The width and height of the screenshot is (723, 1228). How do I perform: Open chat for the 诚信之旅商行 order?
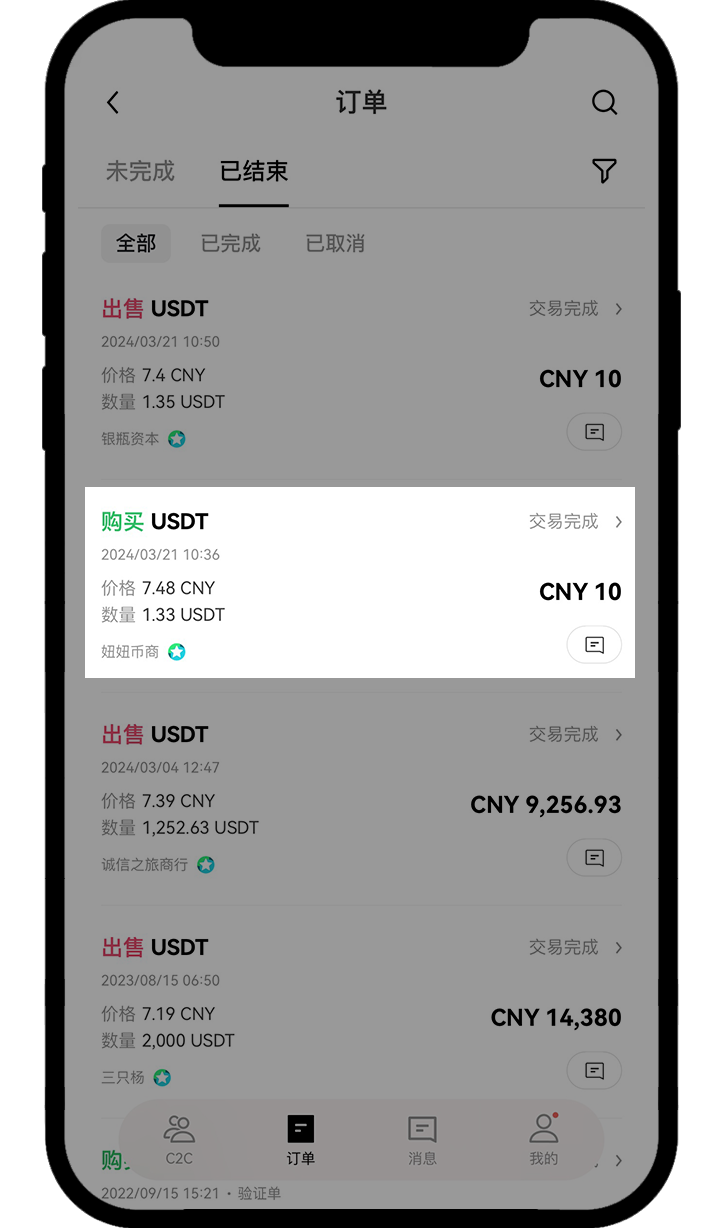click(594, 857)
